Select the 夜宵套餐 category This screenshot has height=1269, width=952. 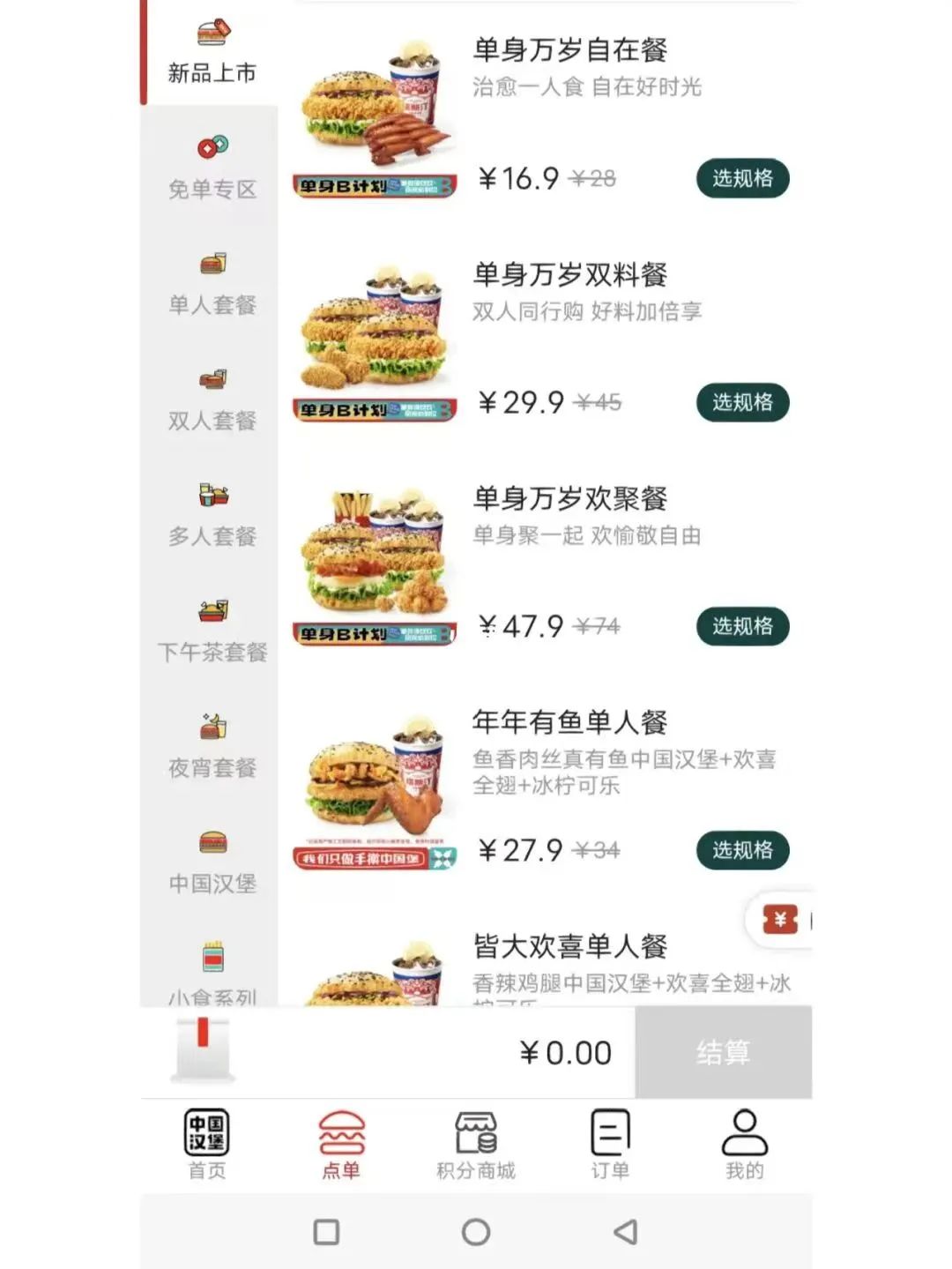tap(212, 747)
